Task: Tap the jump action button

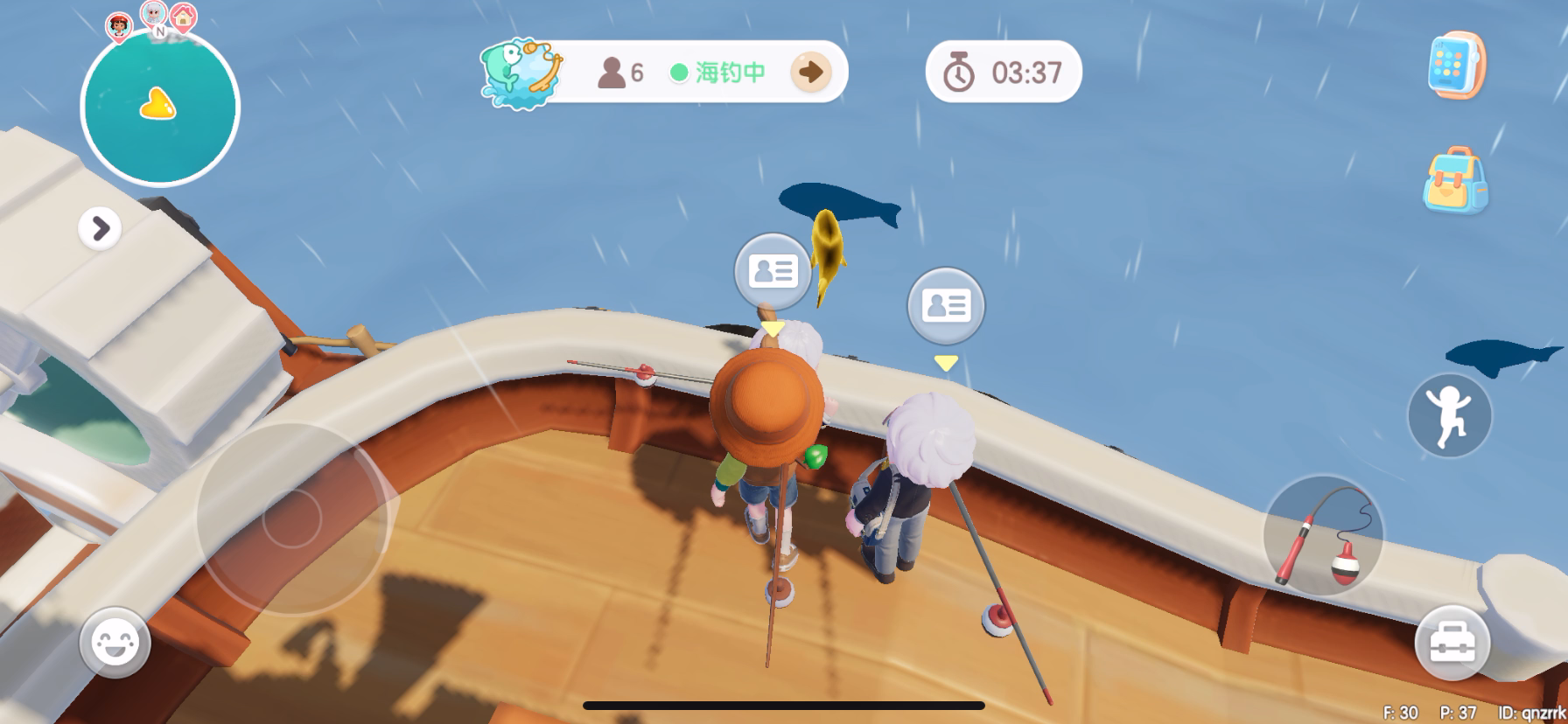Action: click(1449, 416)
